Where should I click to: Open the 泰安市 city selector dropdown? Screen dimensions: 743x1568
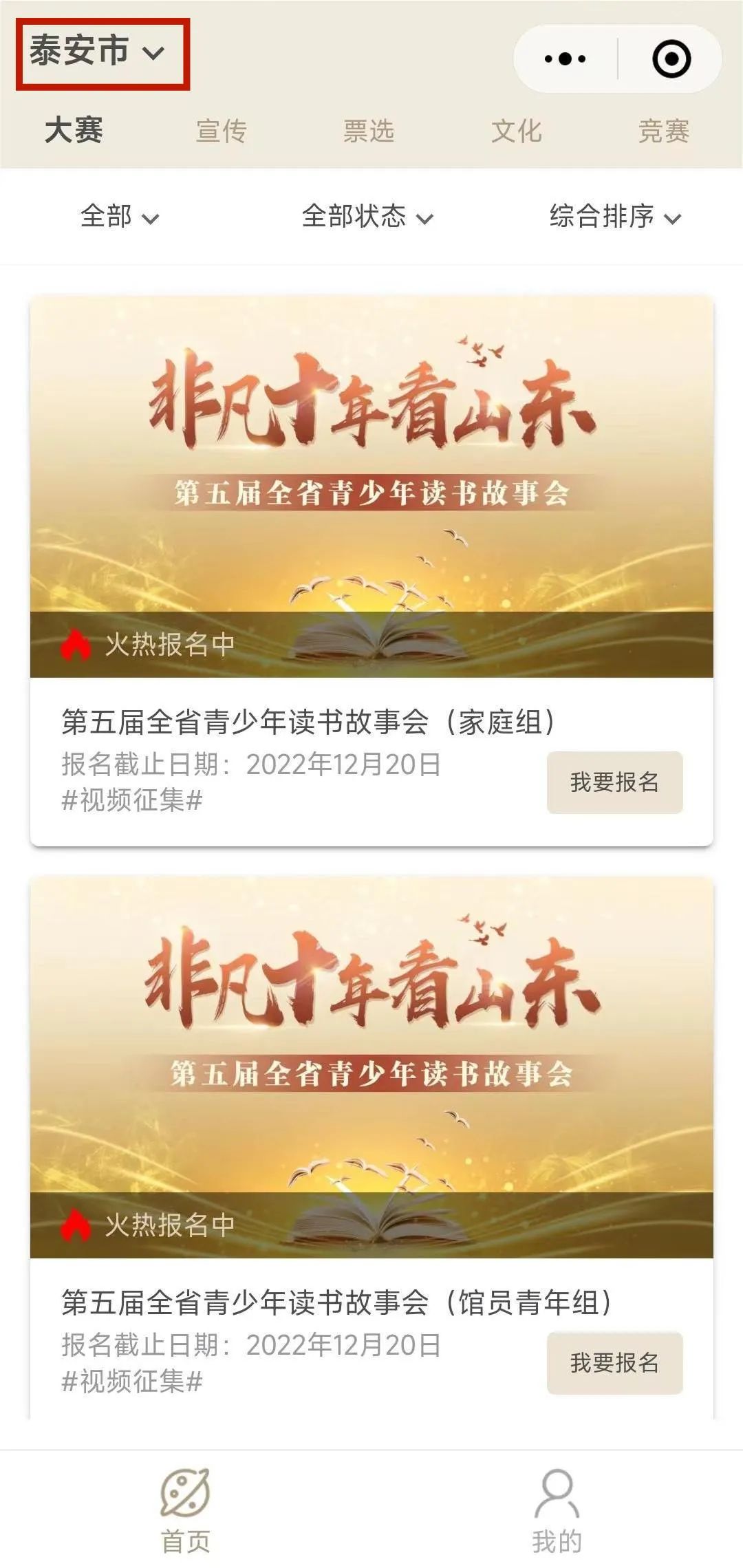pos(98,52)
